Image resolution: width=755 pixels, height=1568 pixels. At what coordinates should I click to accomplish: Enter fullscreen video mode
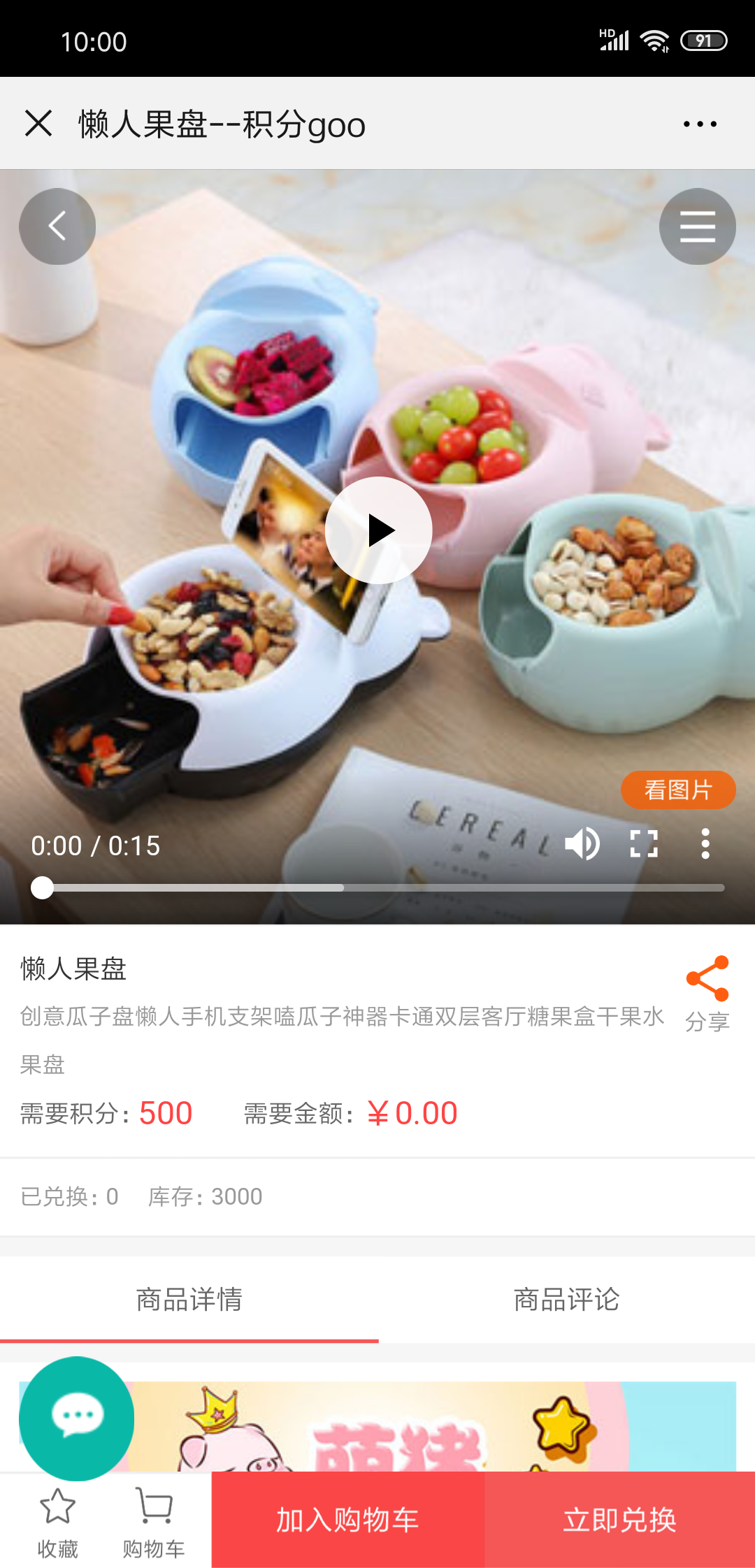pos(643,844)
